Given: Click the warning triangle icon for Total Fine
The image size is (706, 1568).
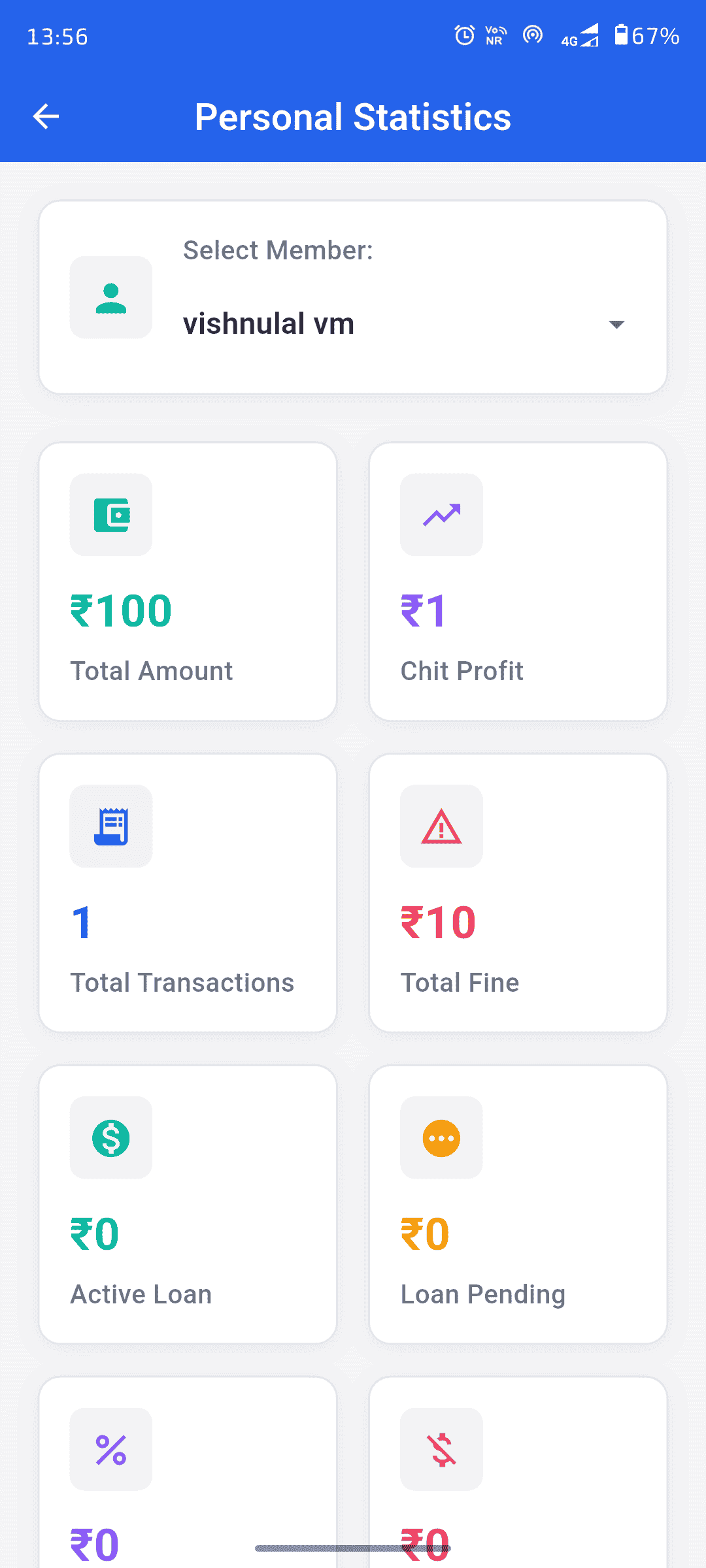Looking at the screenshot, I should click(x=441, y=826).
